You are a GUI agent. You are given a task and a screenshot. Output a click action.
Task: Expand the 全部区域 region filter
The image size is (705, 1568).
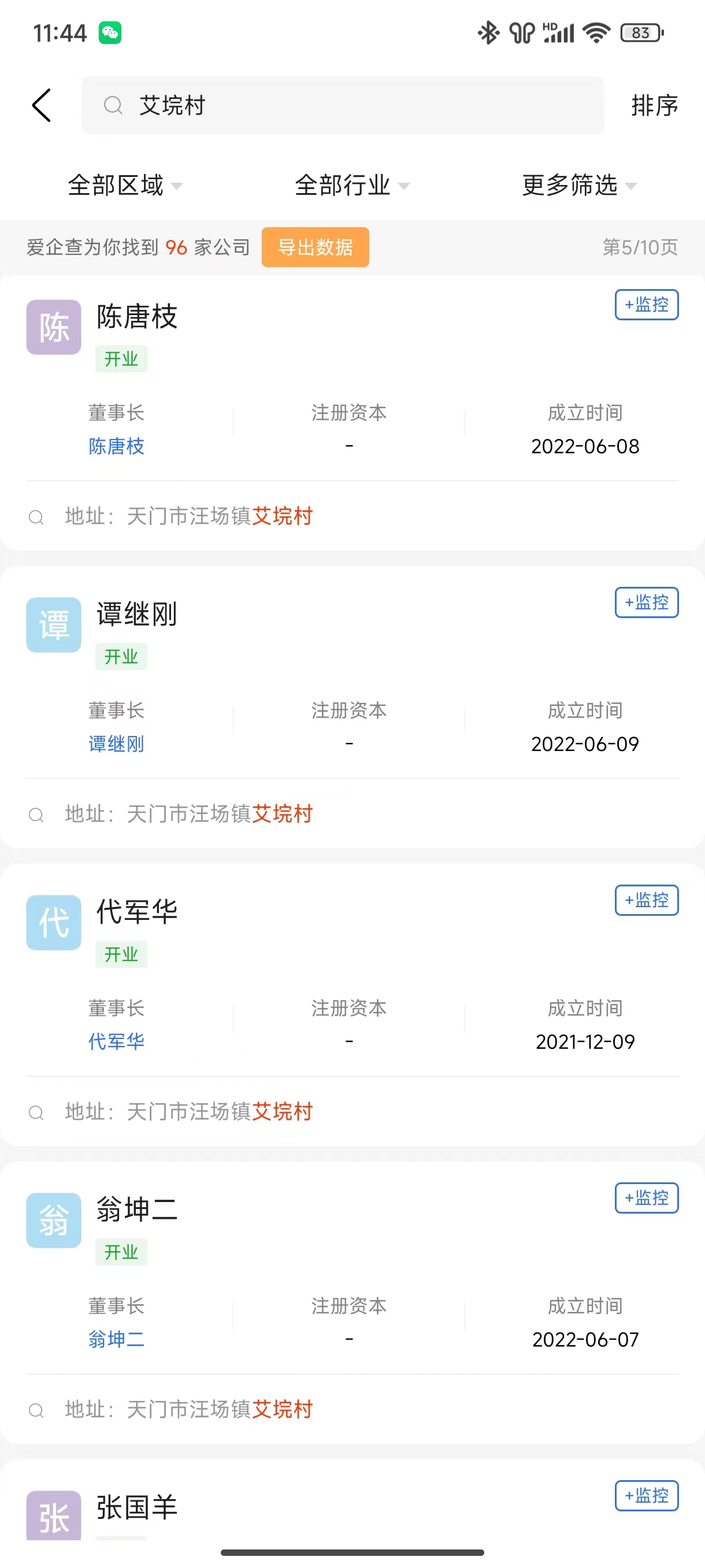point(125,185)
